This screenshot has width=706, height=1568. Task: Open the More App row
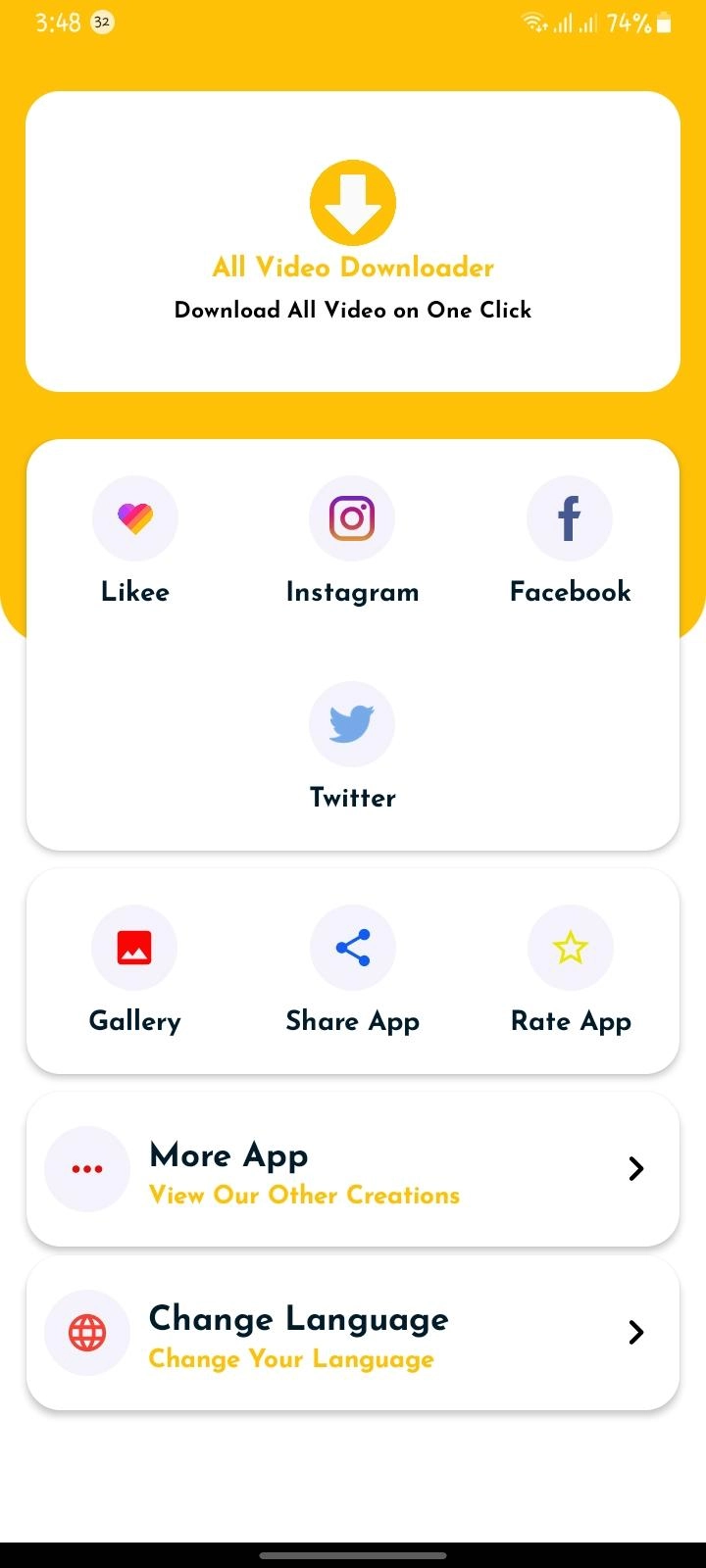coord(353,1169)
